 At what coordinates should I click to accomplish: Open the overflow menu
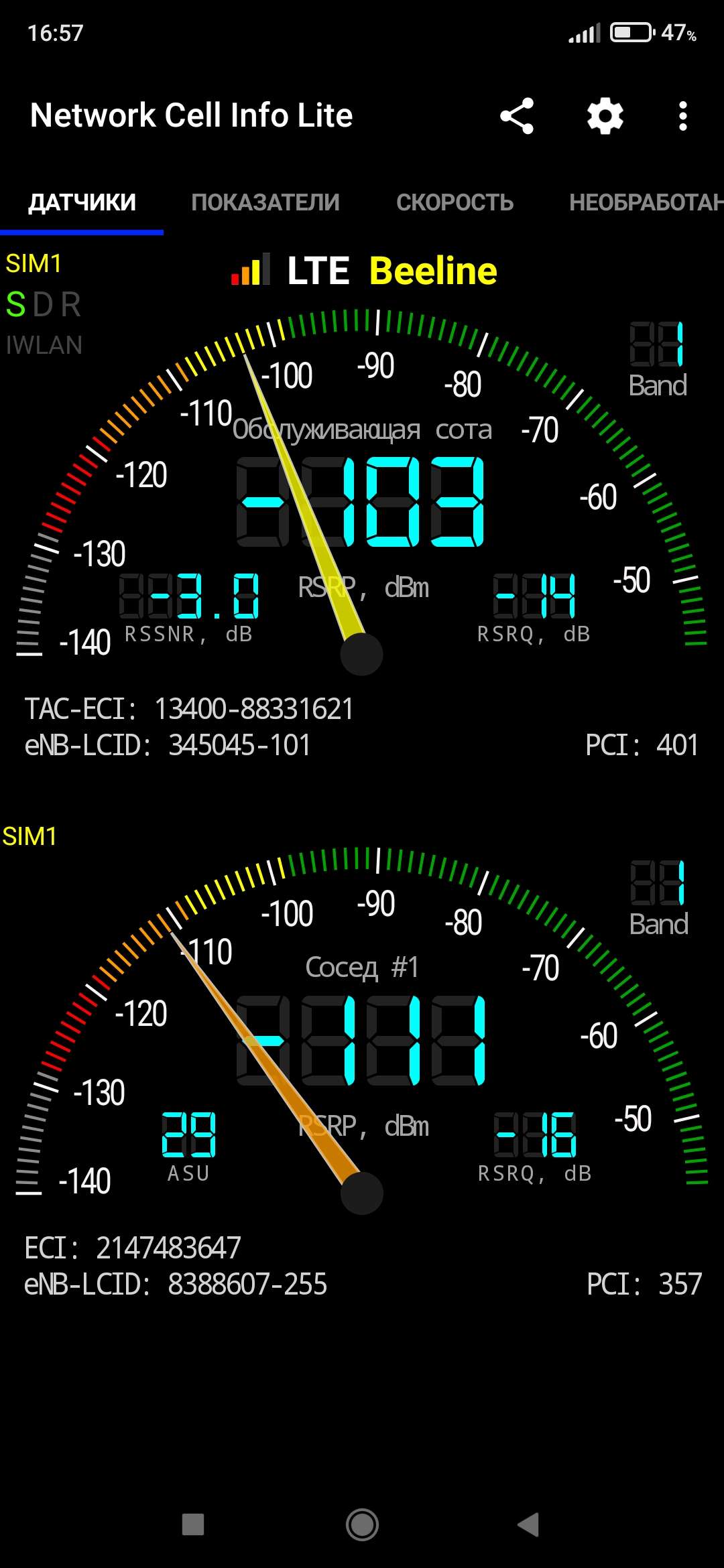pyautogui.click(x=682, y=116)
